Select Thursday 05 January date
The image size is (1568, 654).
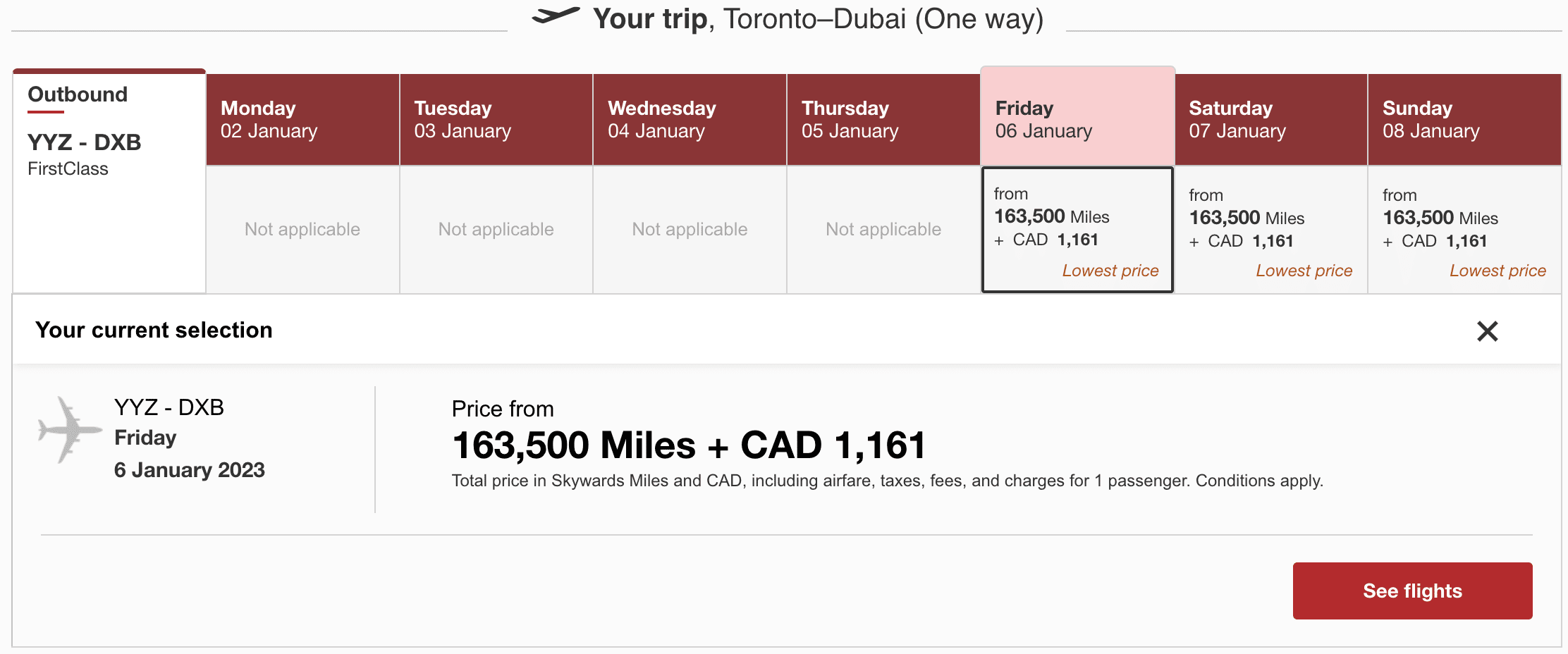click(x=883, y=120)
